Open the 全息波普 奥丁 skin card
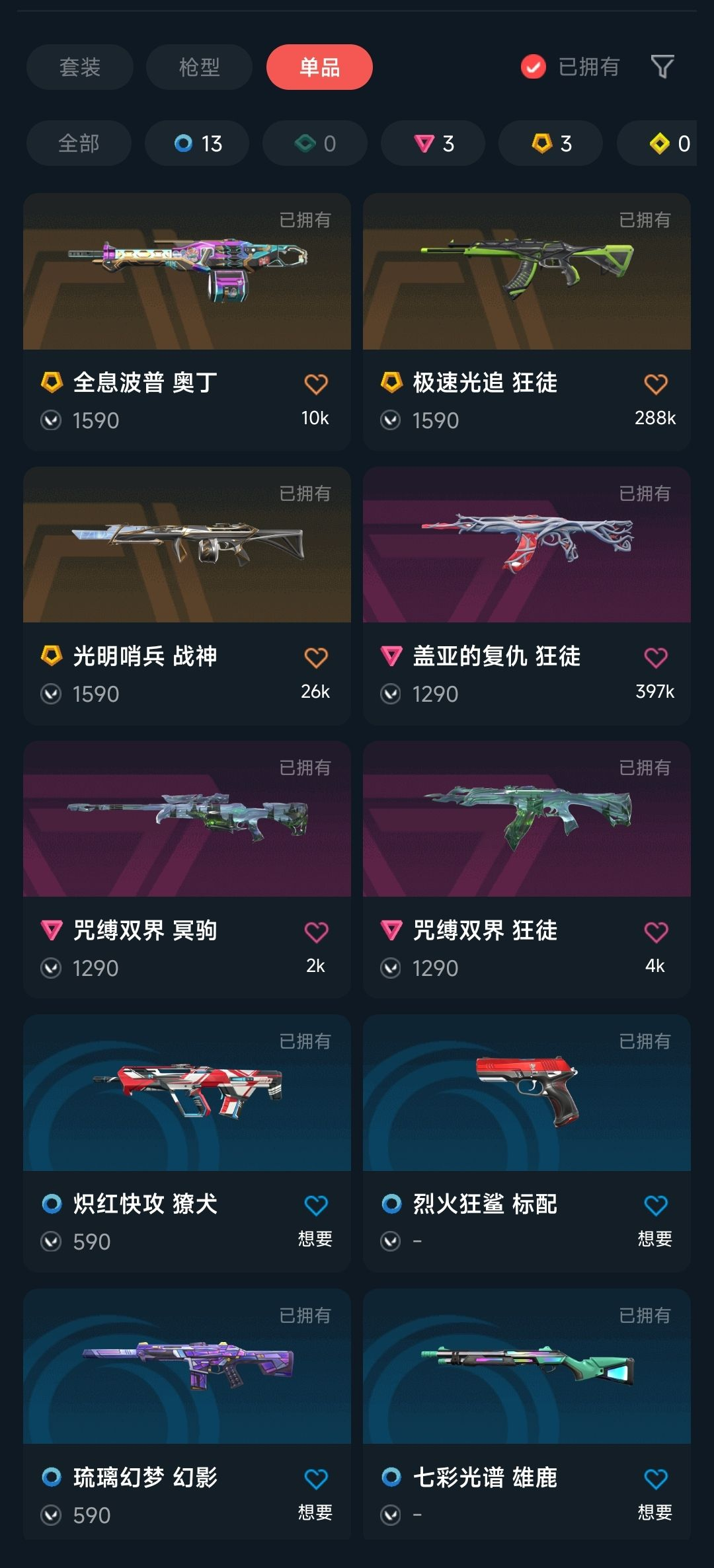This screenshot has width=714, height=1568. pos(187,322)
